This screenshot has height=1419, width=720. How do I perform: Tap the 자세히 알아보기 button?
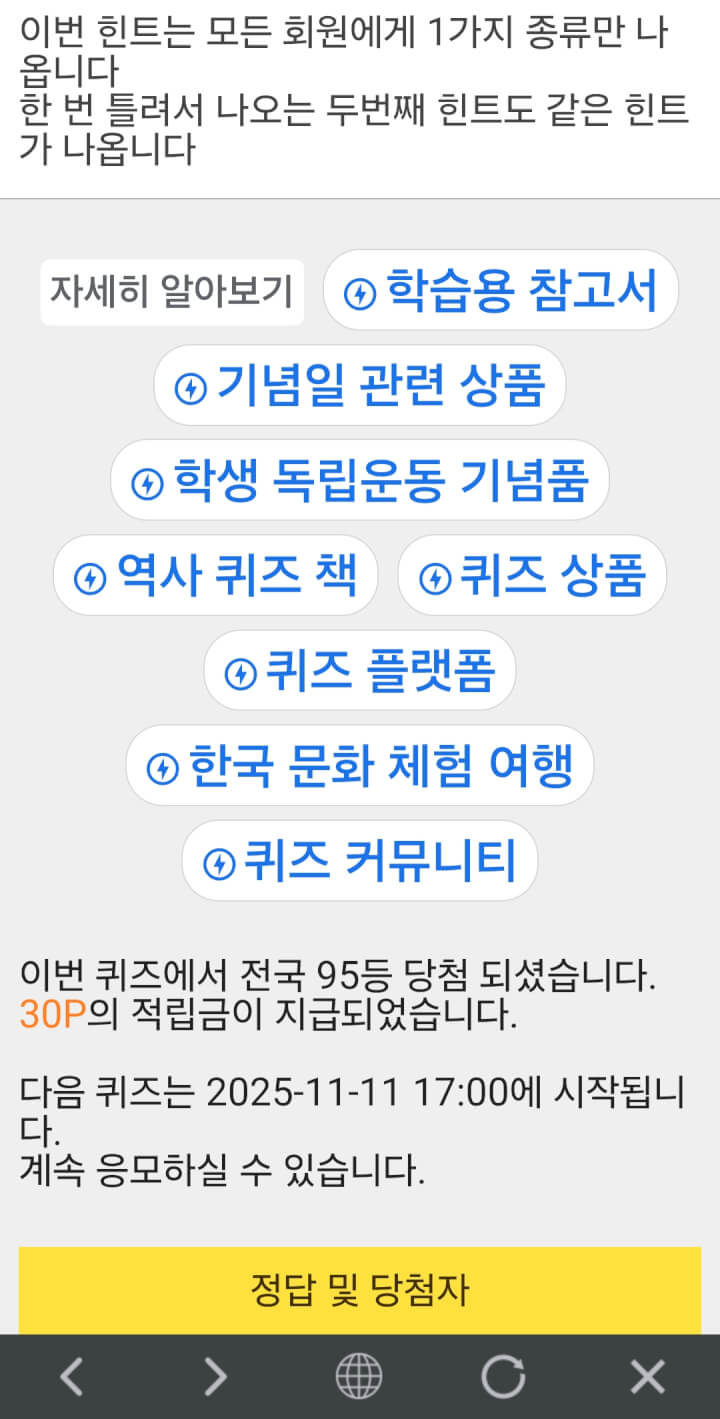171,292
